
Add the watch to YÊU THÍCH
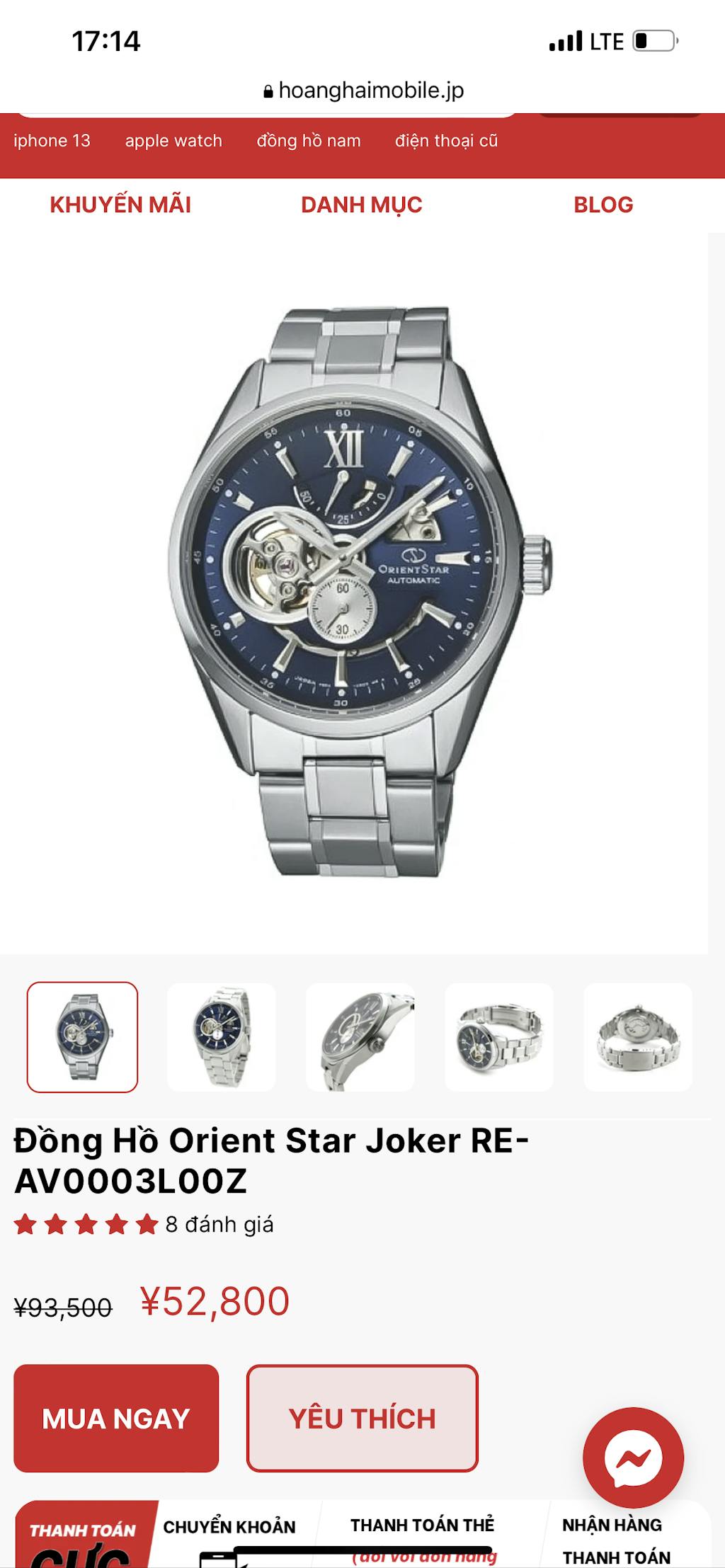(x=362, y=1419)
